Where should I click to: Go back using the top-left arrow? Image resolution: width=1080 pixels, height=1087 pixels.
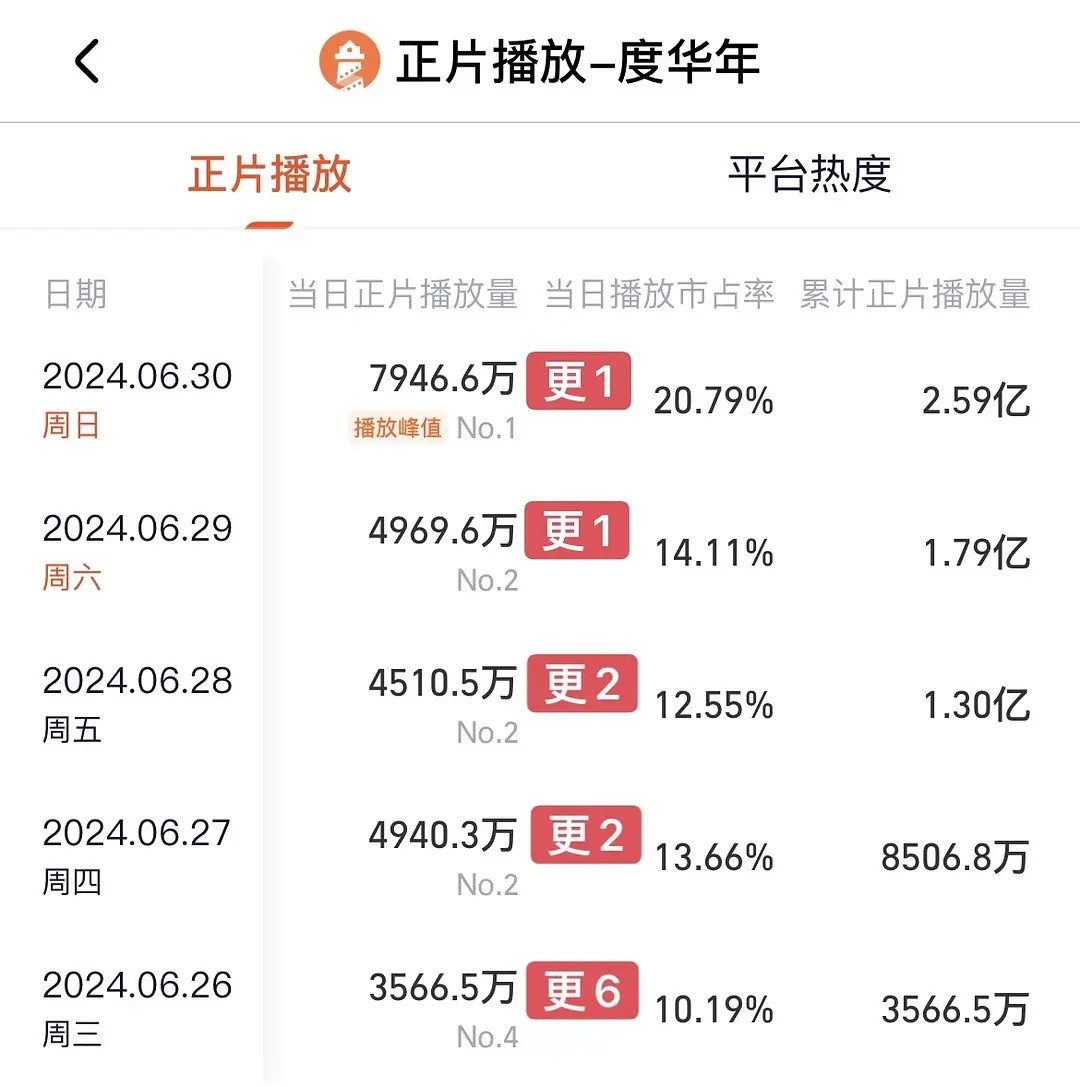click(x=87, y=61)
